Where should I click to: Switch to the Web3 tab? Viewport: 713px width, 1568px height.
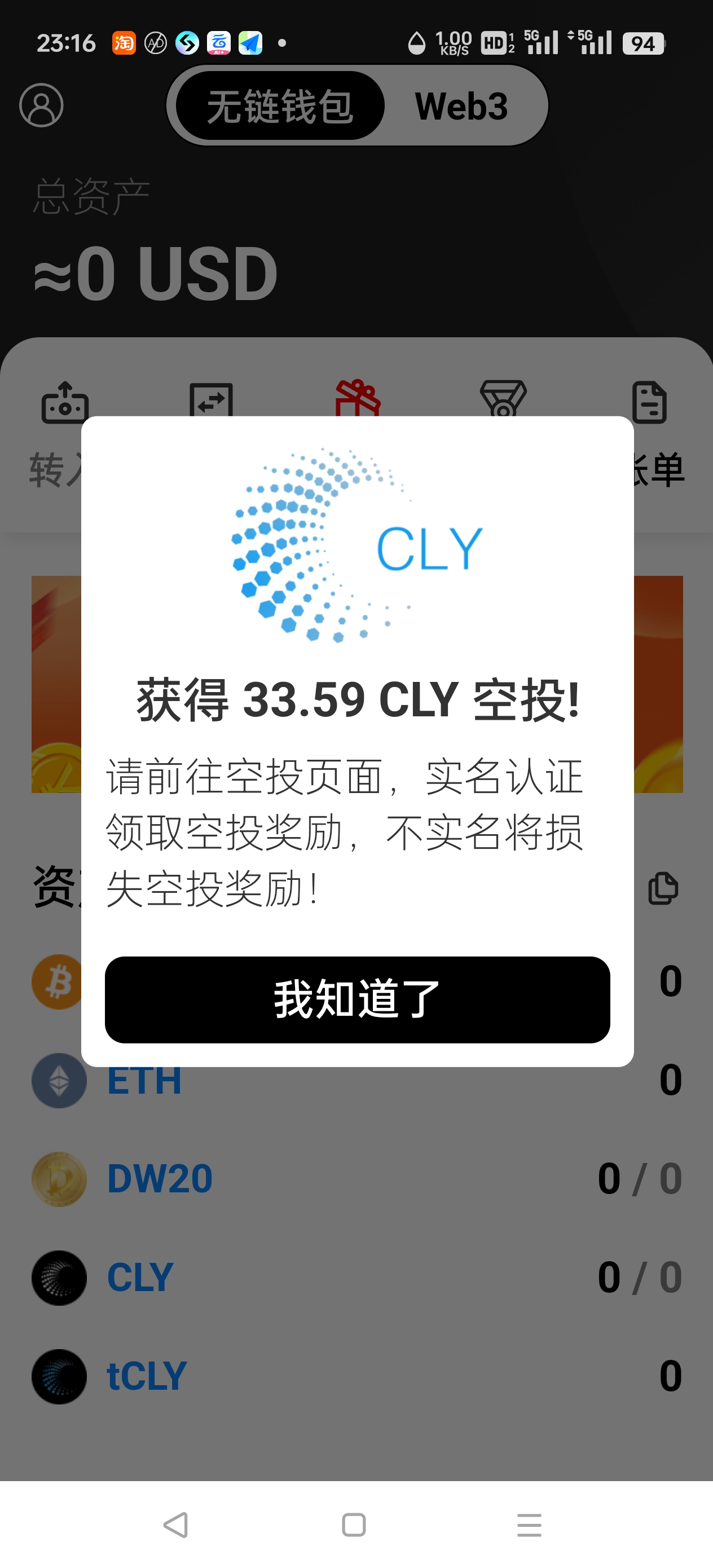pos(461,106)
